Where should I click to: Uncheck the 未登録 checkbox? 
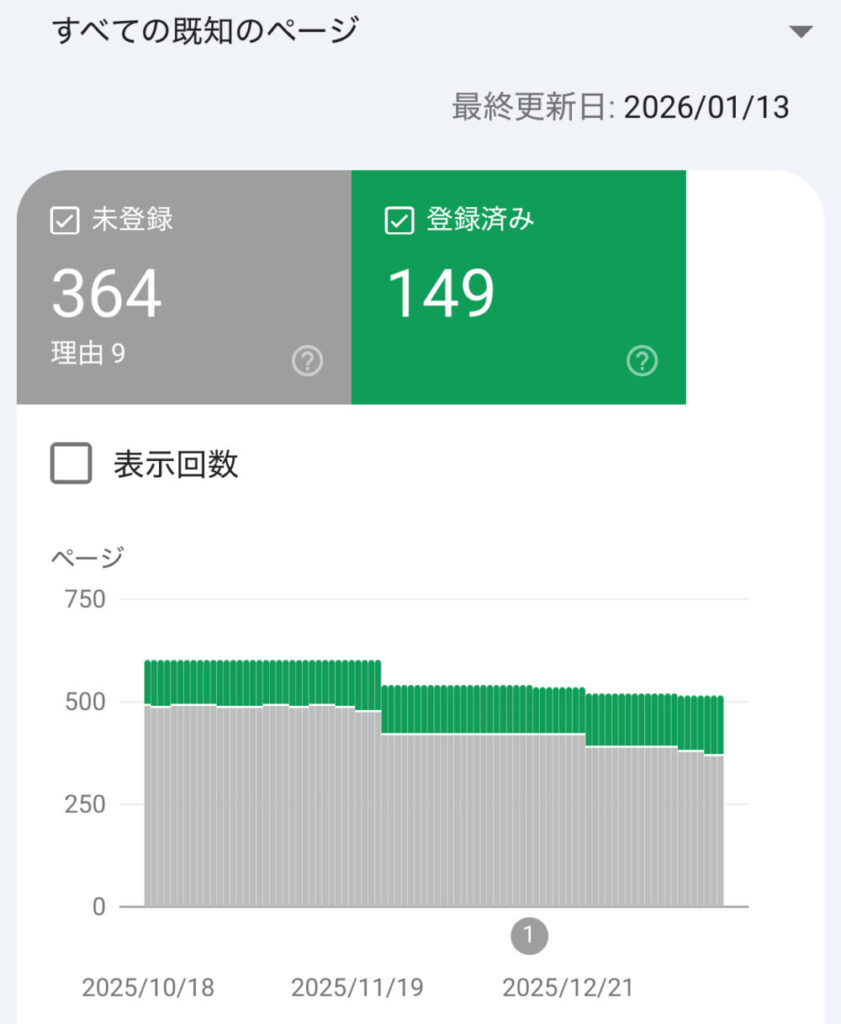63,221
